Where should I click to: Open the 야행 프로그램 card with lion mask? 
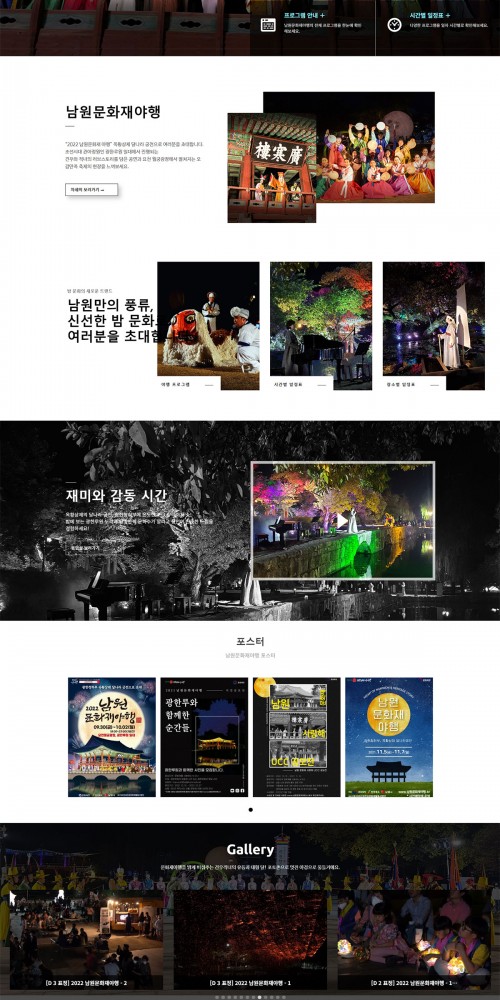[x=208, y=326]
